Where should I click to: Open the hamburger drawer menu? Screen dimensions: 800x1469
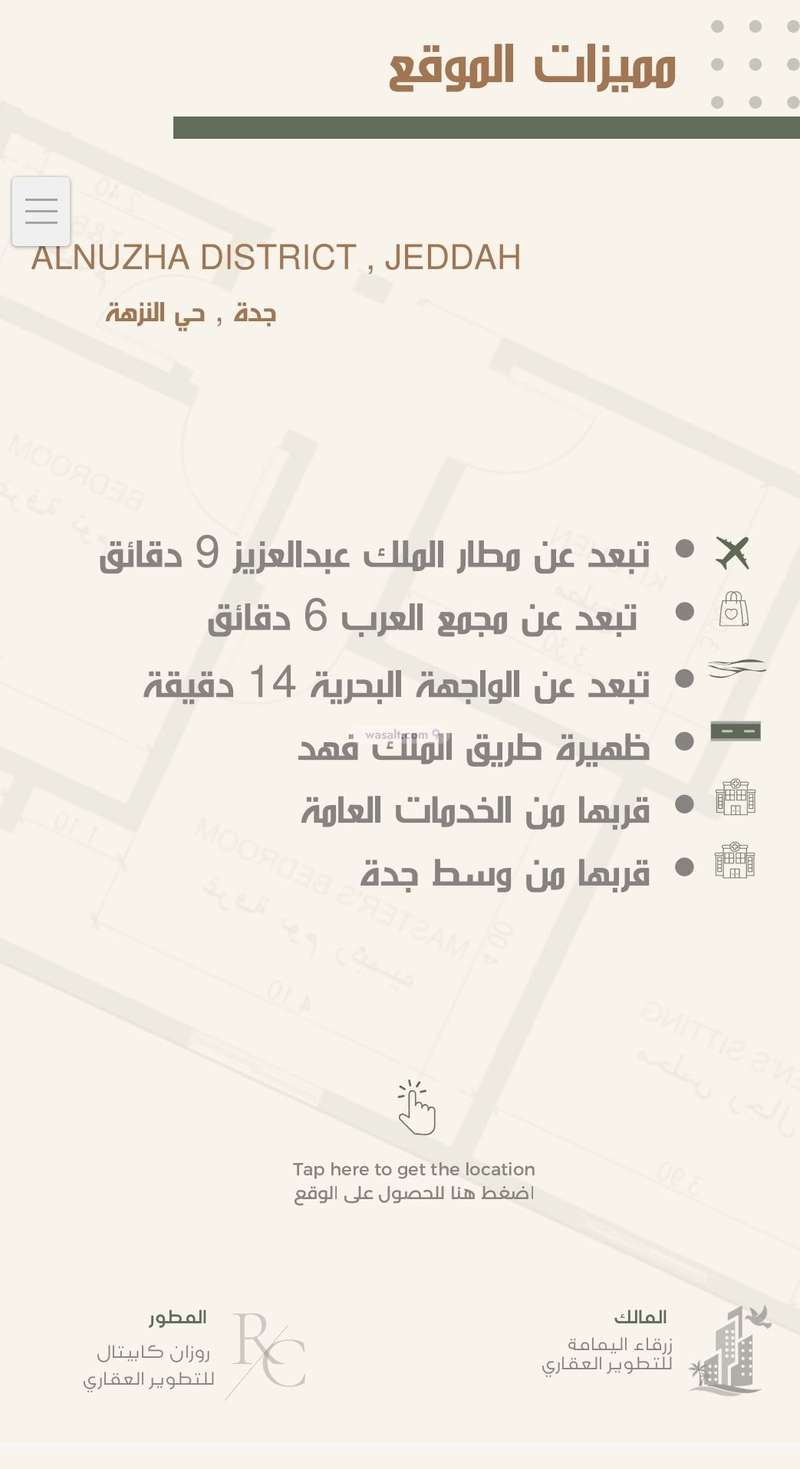pyautogui.click(x=41, y=211)
